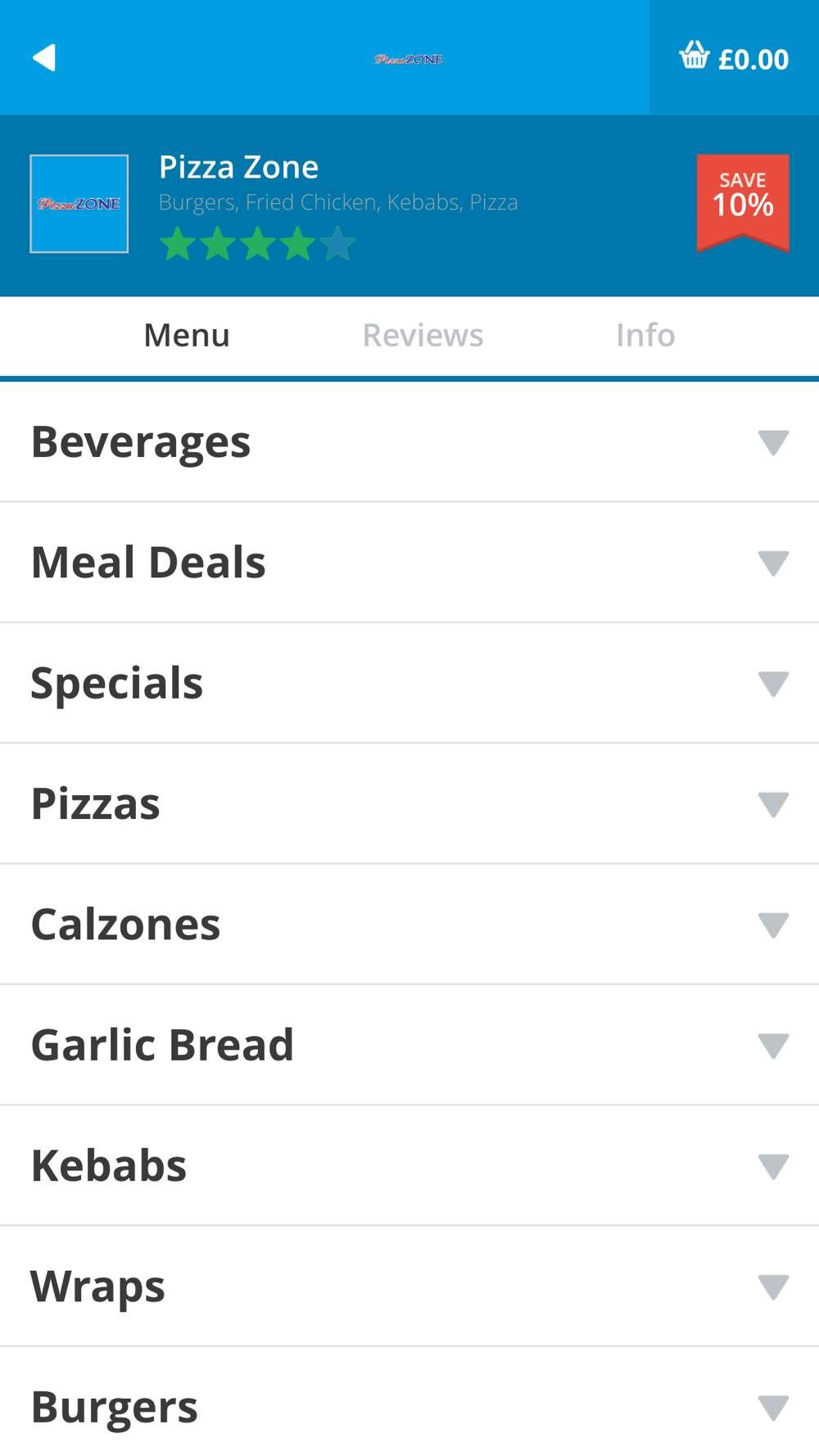Select the Menu tab
819x1456 pixels.
point(187,335)
